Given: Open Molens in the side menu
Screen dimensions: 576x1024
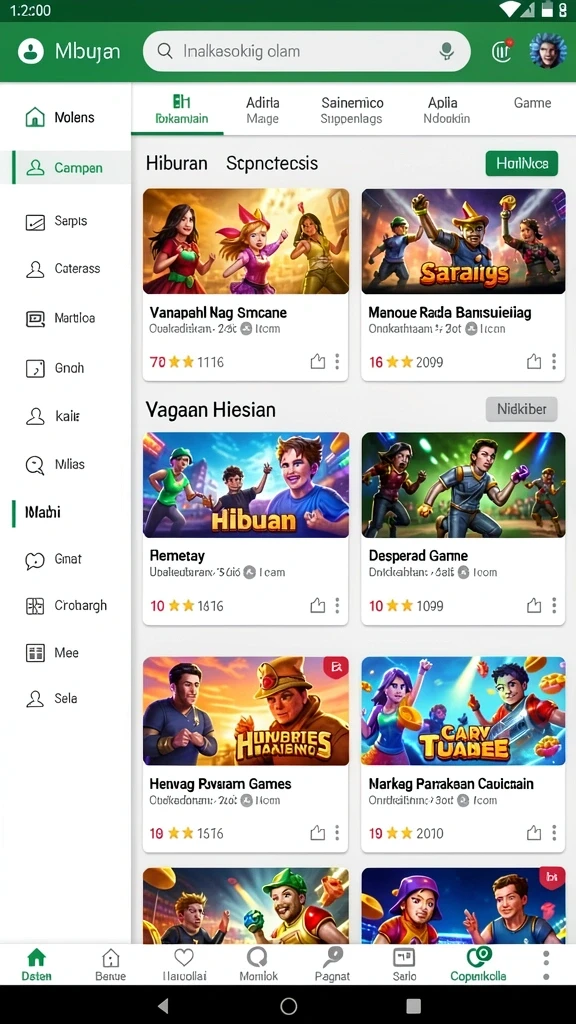Looking at the screenshot, I should click(x=65, y=118).
